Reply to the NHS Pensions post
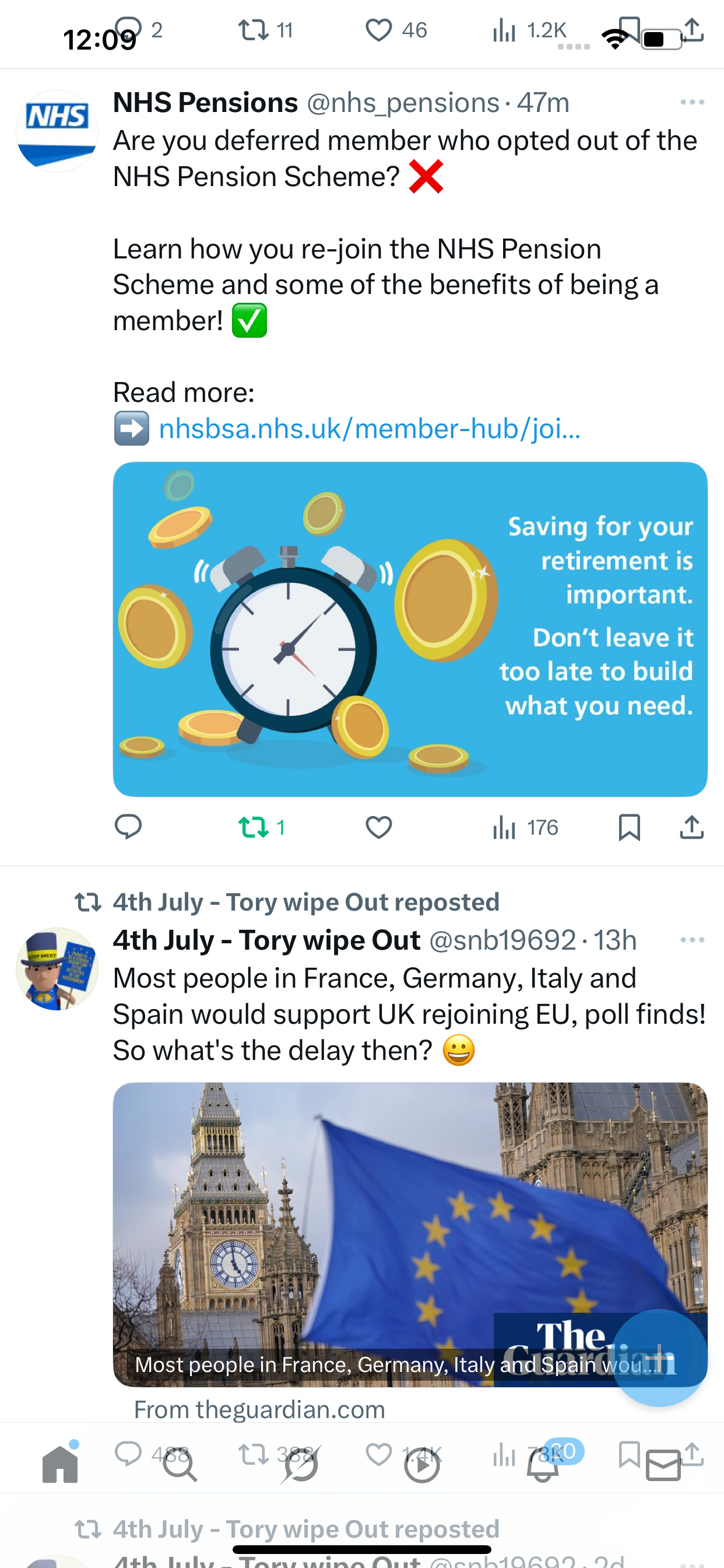The height and width of the screenshot is (1568, 724). point(128,827)
